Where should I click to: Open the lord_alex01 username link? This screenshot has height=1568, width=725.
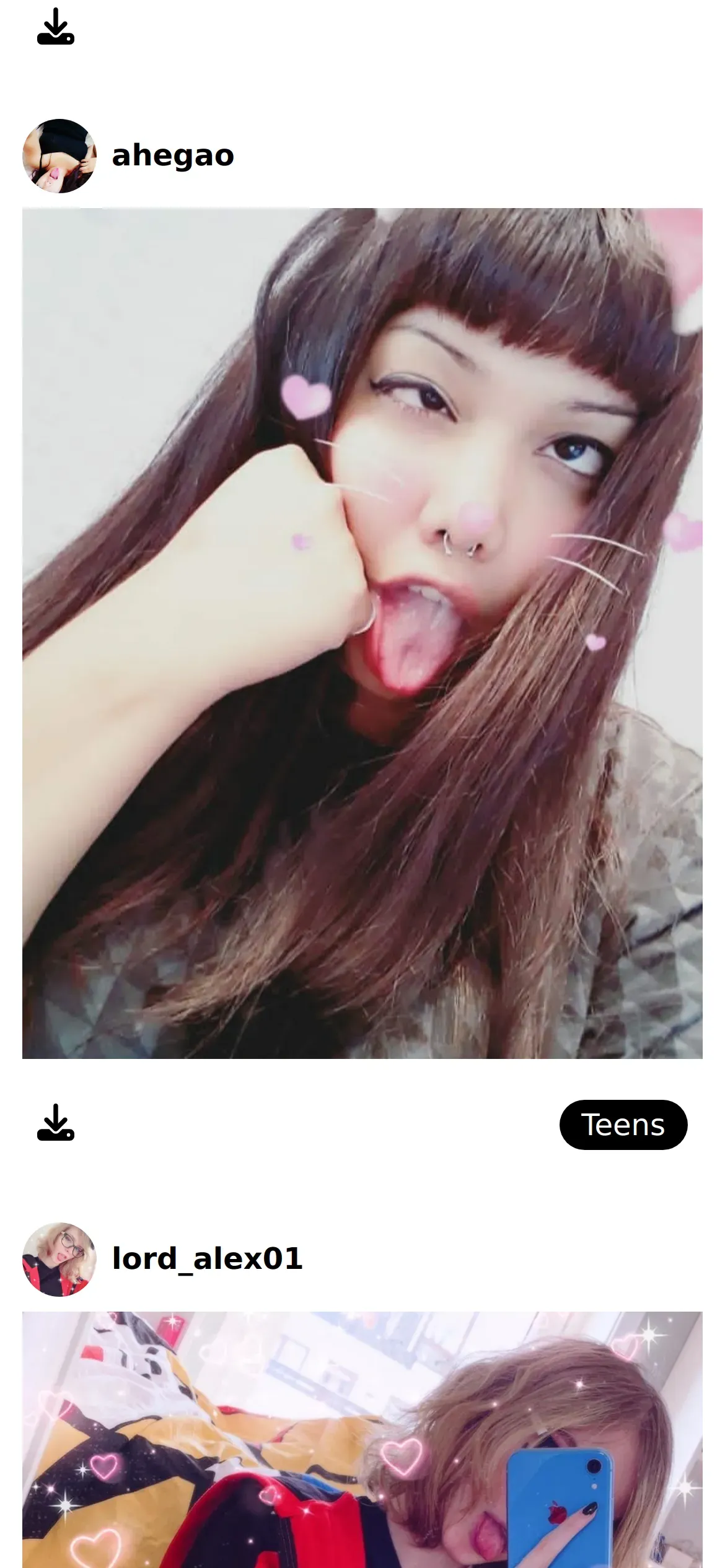click(x=207, y=1259)
